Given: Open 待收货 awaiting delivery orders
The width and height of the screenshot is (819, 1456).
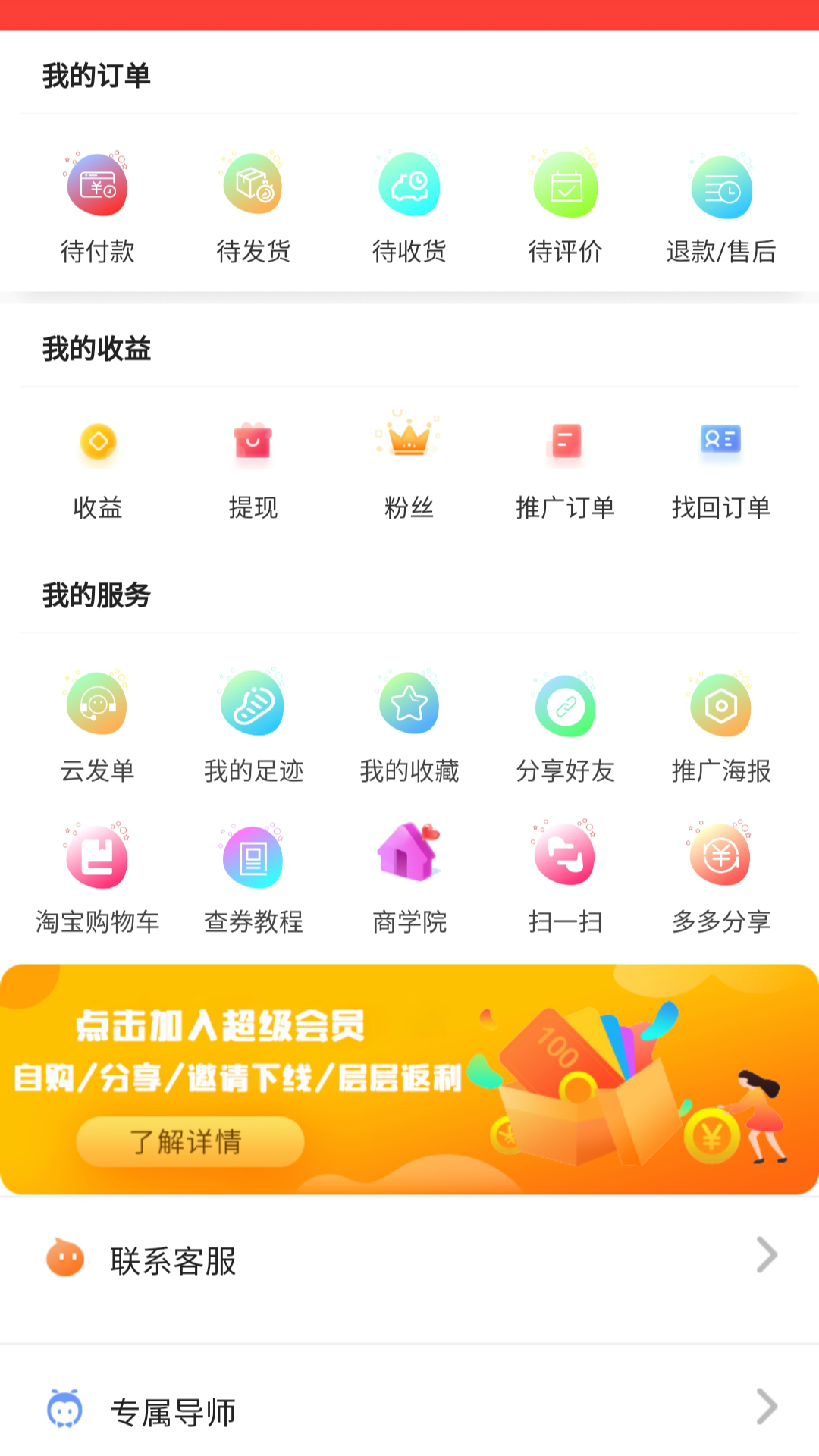Looking at the screenshot, I should tap(409, 186).
